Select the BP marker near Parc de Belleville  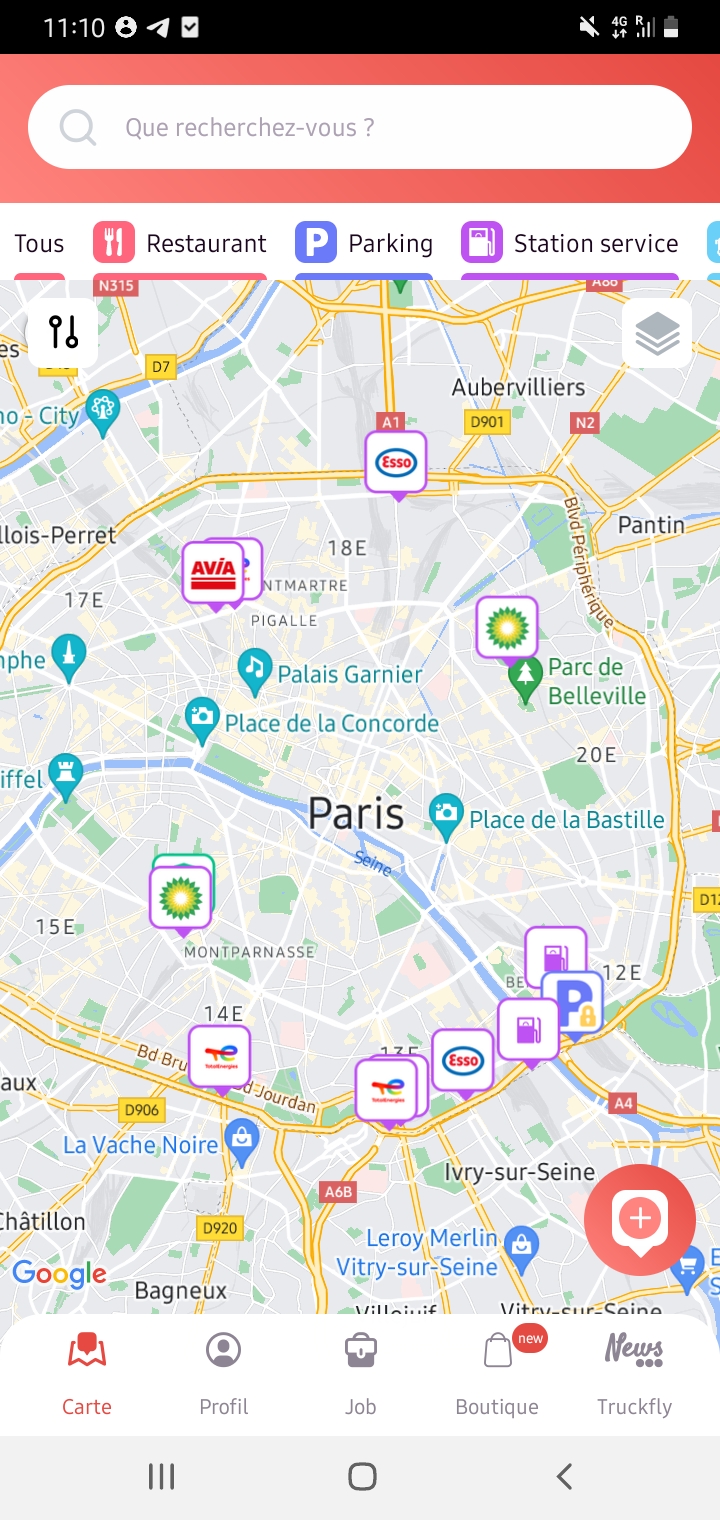[507, 628]
